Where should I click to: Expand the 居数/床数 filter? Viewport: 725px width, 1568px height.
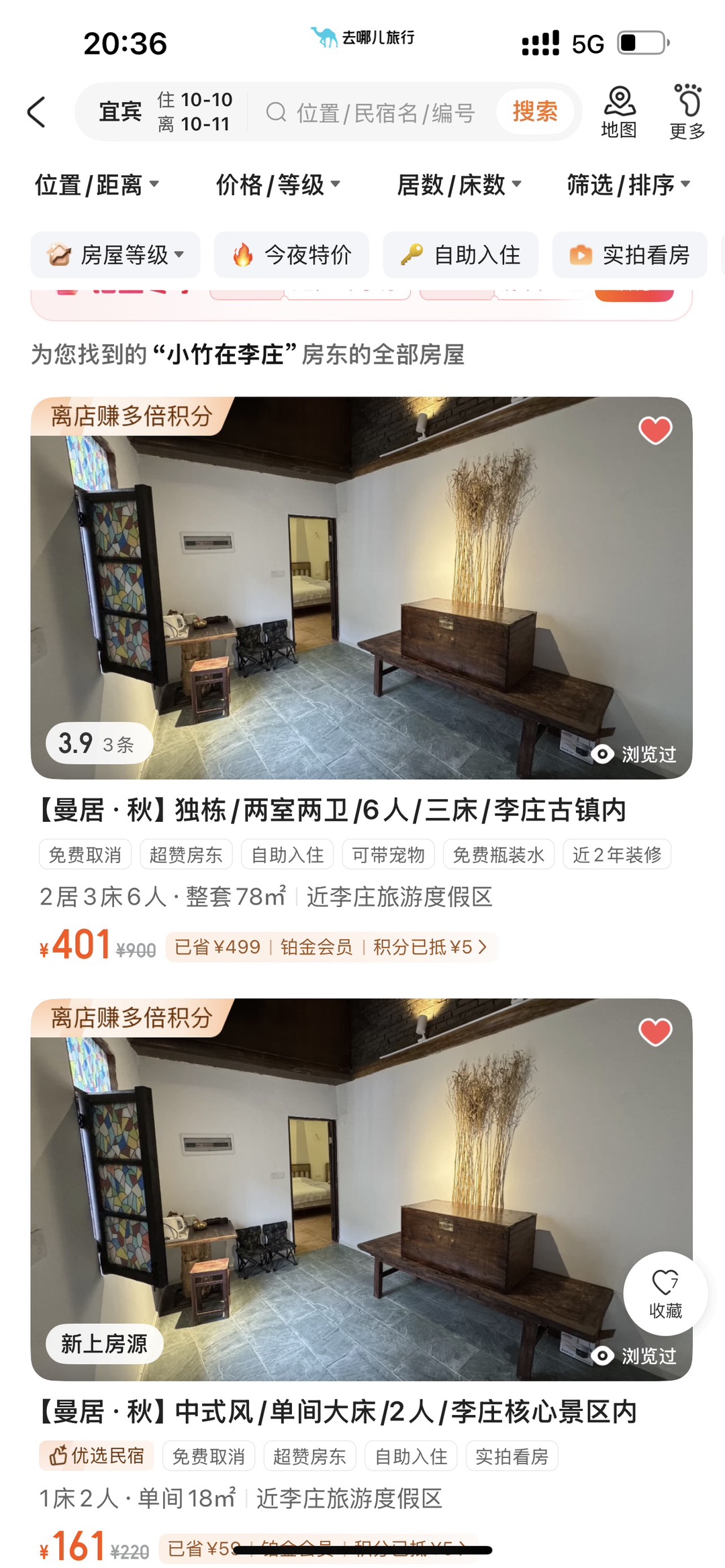[459, 185]
